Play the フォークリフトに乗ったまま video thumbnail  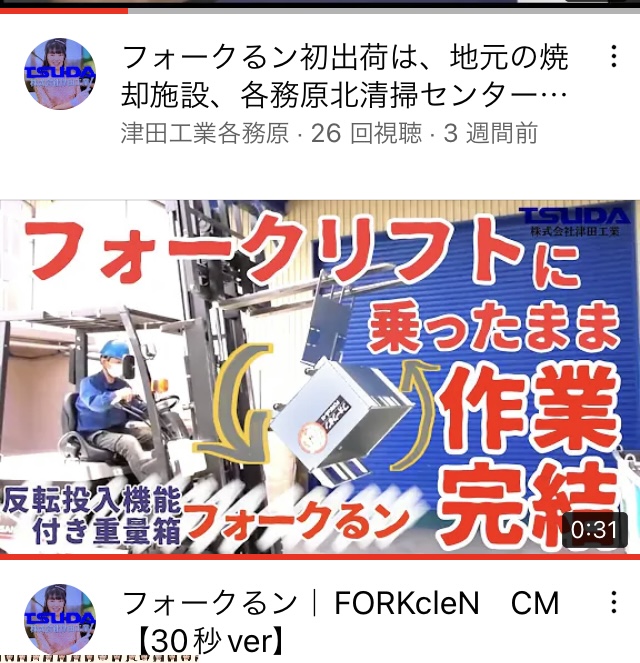click(x=320, y=378)
